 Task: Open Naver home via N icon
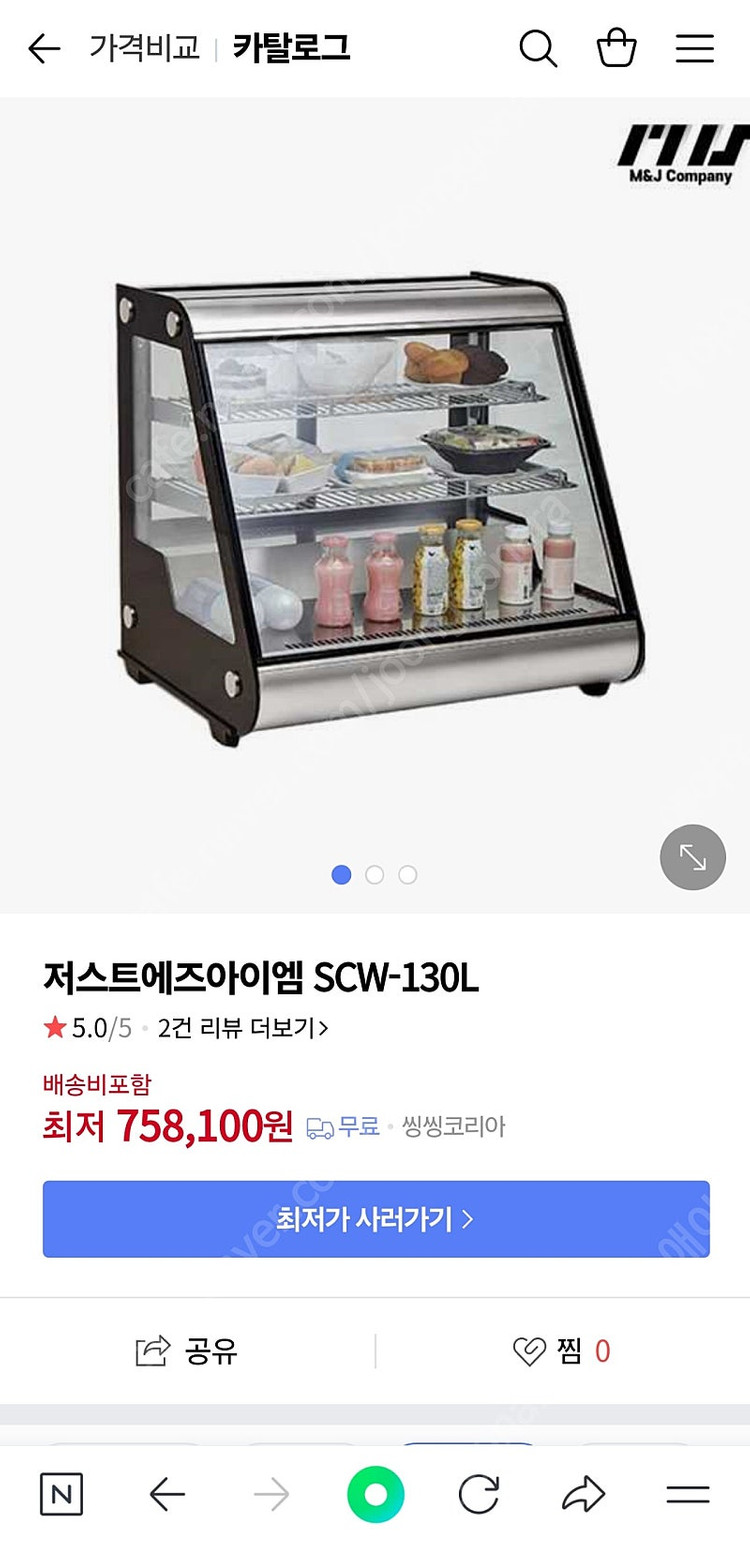(61, 1495)
